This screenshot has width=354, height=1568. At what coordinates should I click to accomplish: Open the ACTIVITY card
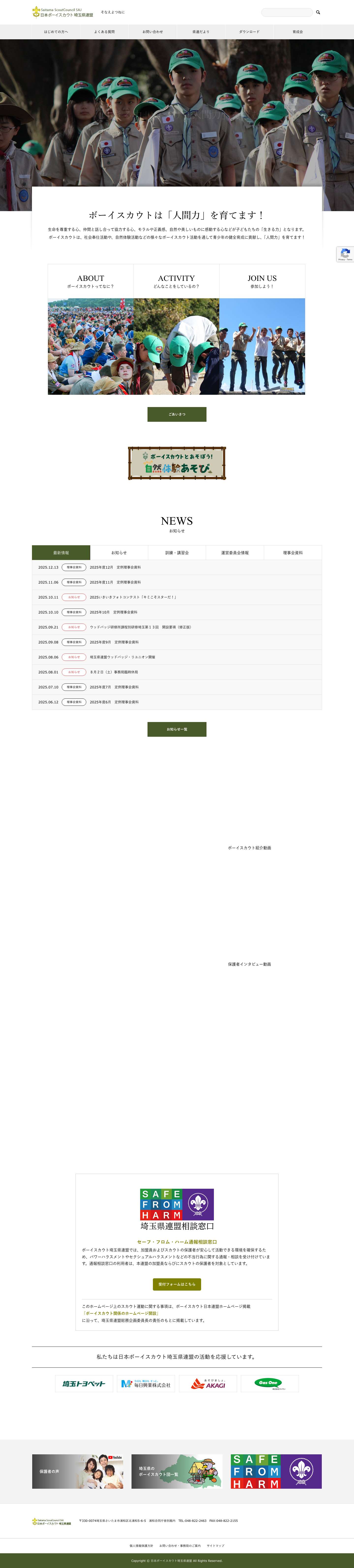pos(176,329)
